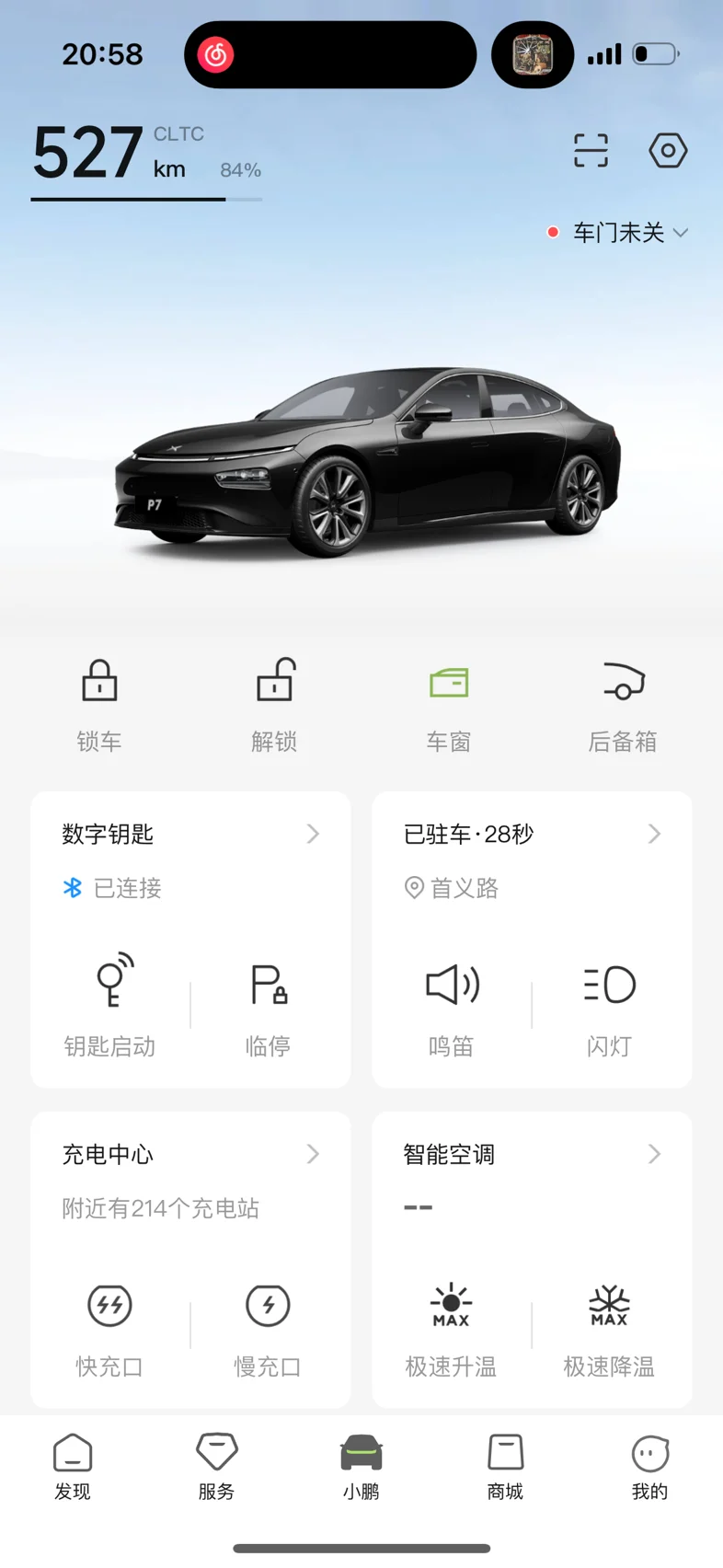Viewport: 723px width, 1568px height.
Task: Flash the headlights with 闪灯
Action: pos(609,1006)
